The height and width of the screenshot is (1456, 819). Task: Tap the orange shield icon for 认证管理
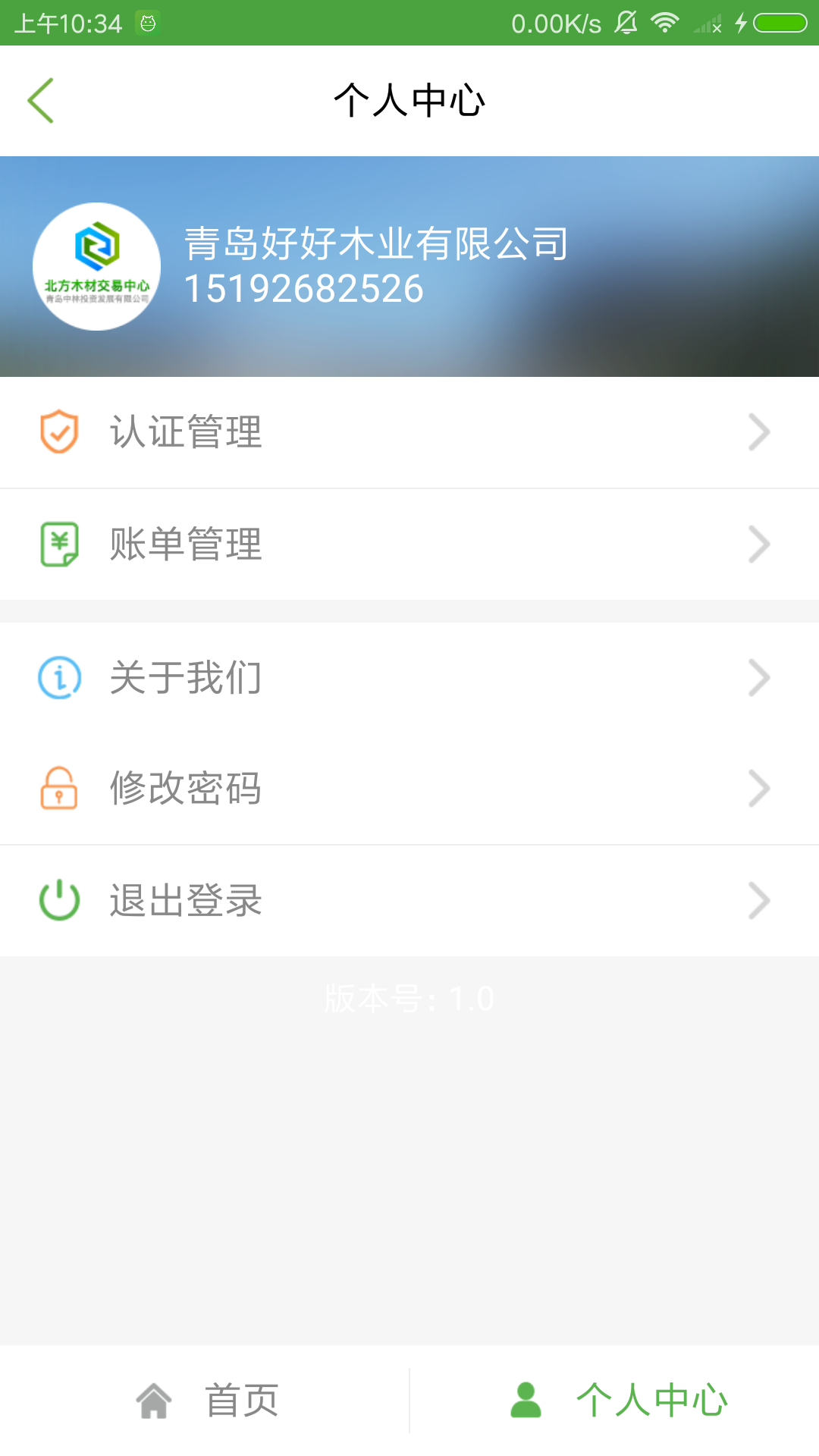pyautogui.click(x=61, y=431)
